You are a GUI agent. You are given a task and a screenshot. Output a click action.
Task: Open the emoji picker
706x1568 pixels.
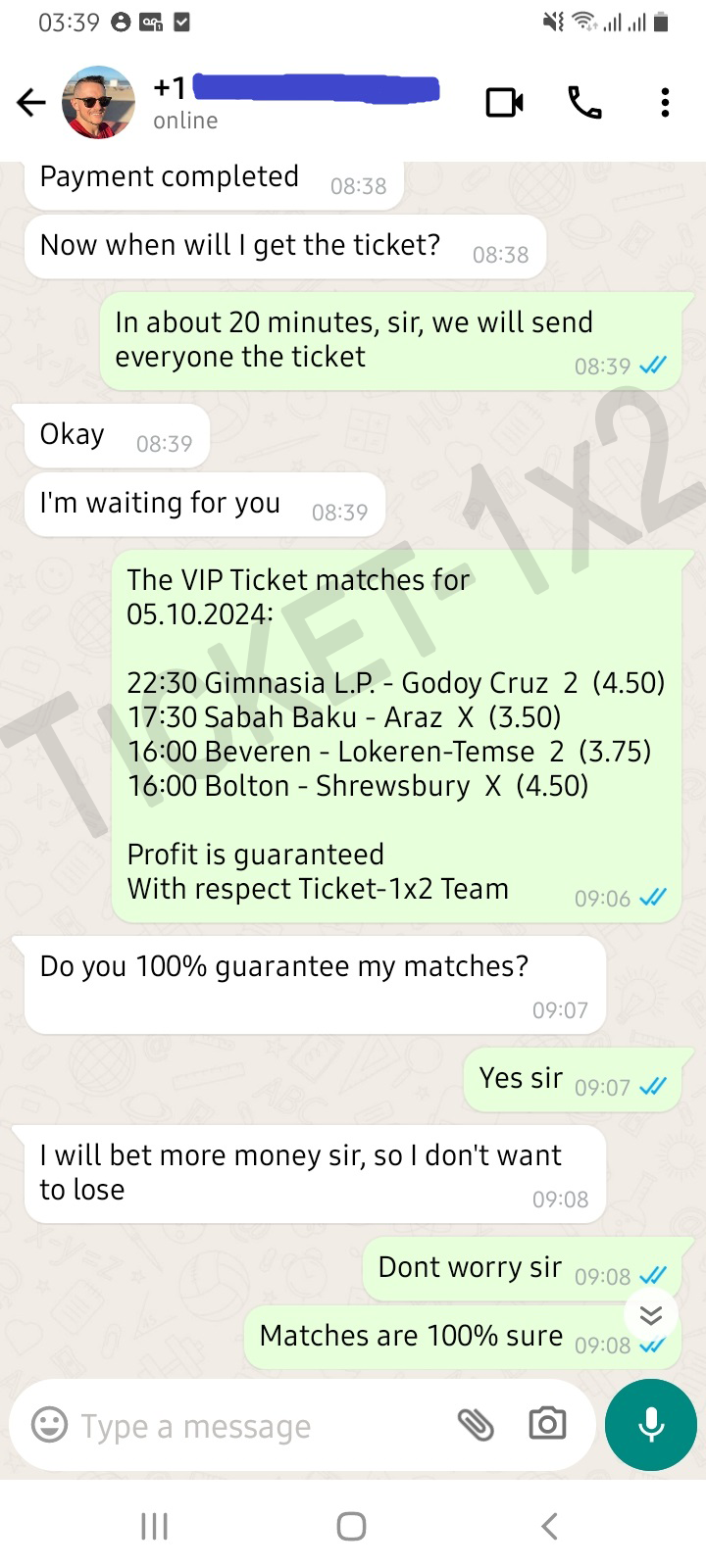50,1424
